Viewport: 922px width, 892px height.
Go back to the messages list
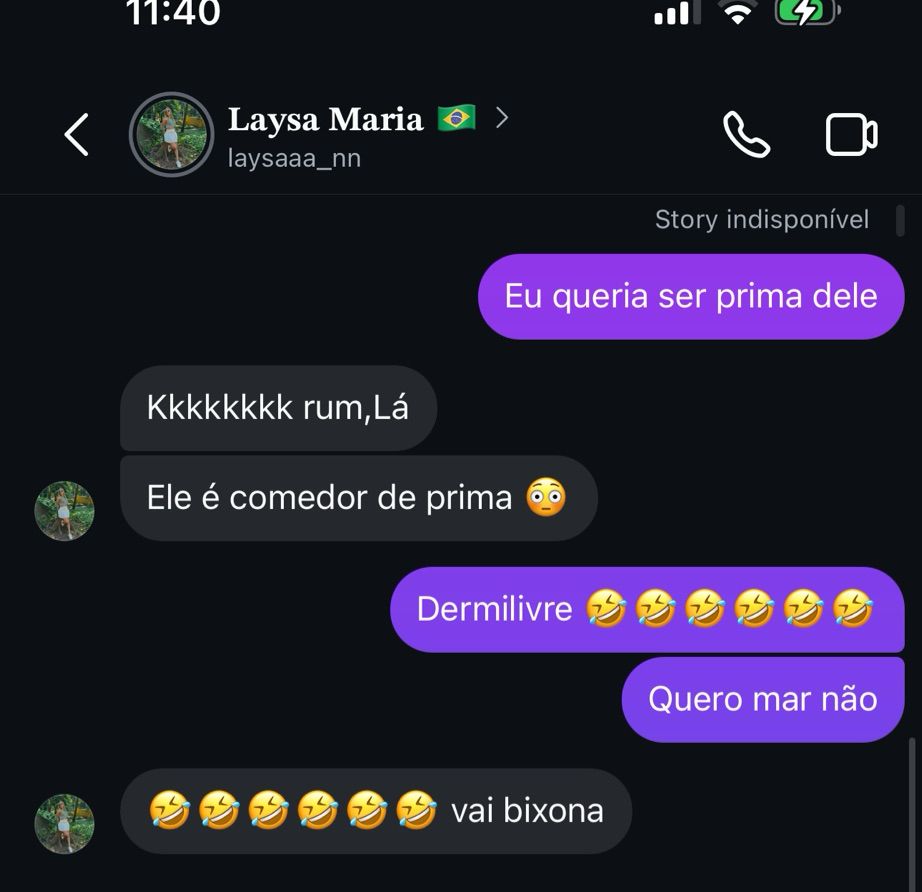[77, 135]
